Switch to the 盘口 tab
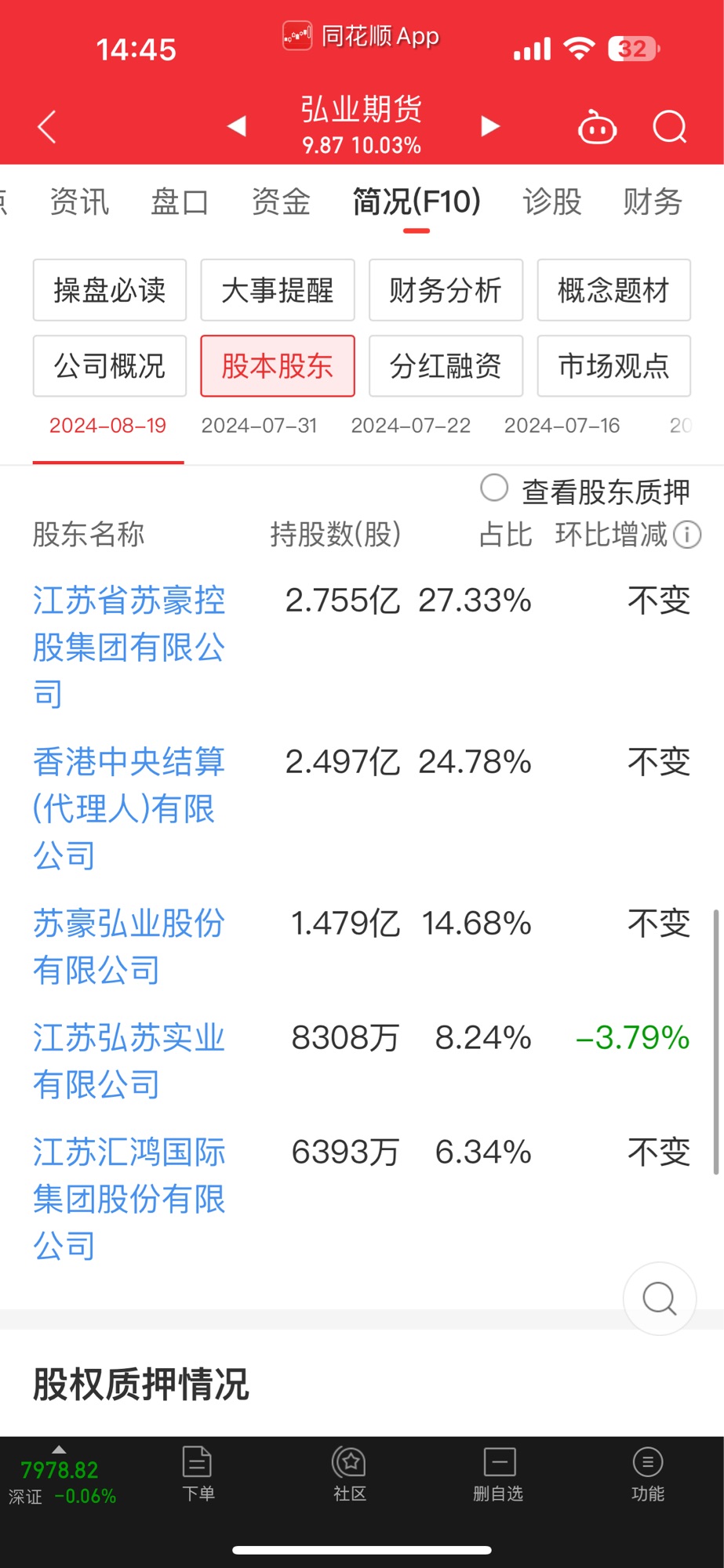The width and height of the screenshot is (724, 1568). coord(180,201)
